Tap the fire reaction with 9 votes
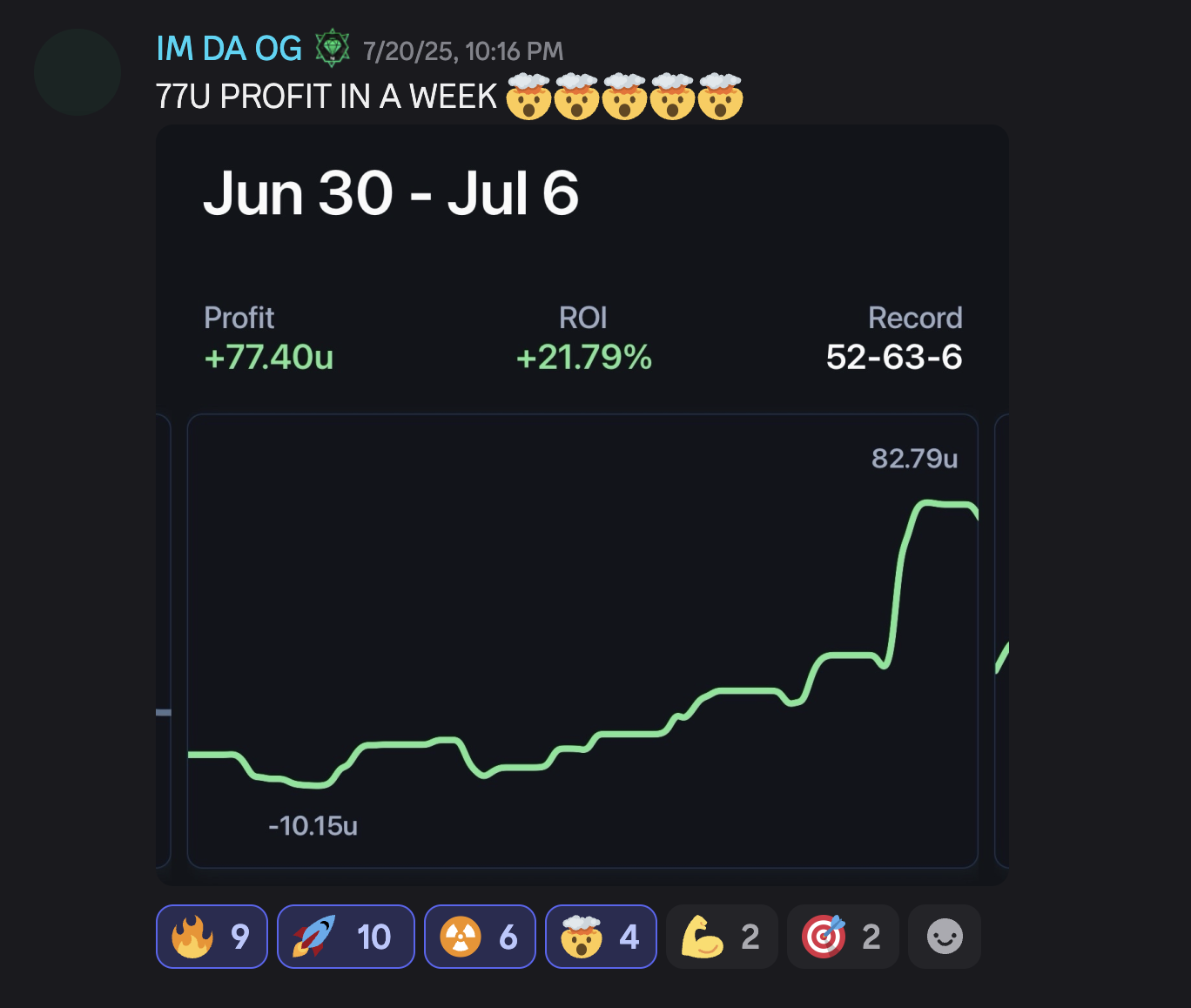This screenshot has width=1191, height=1008. tap(212, 937)
